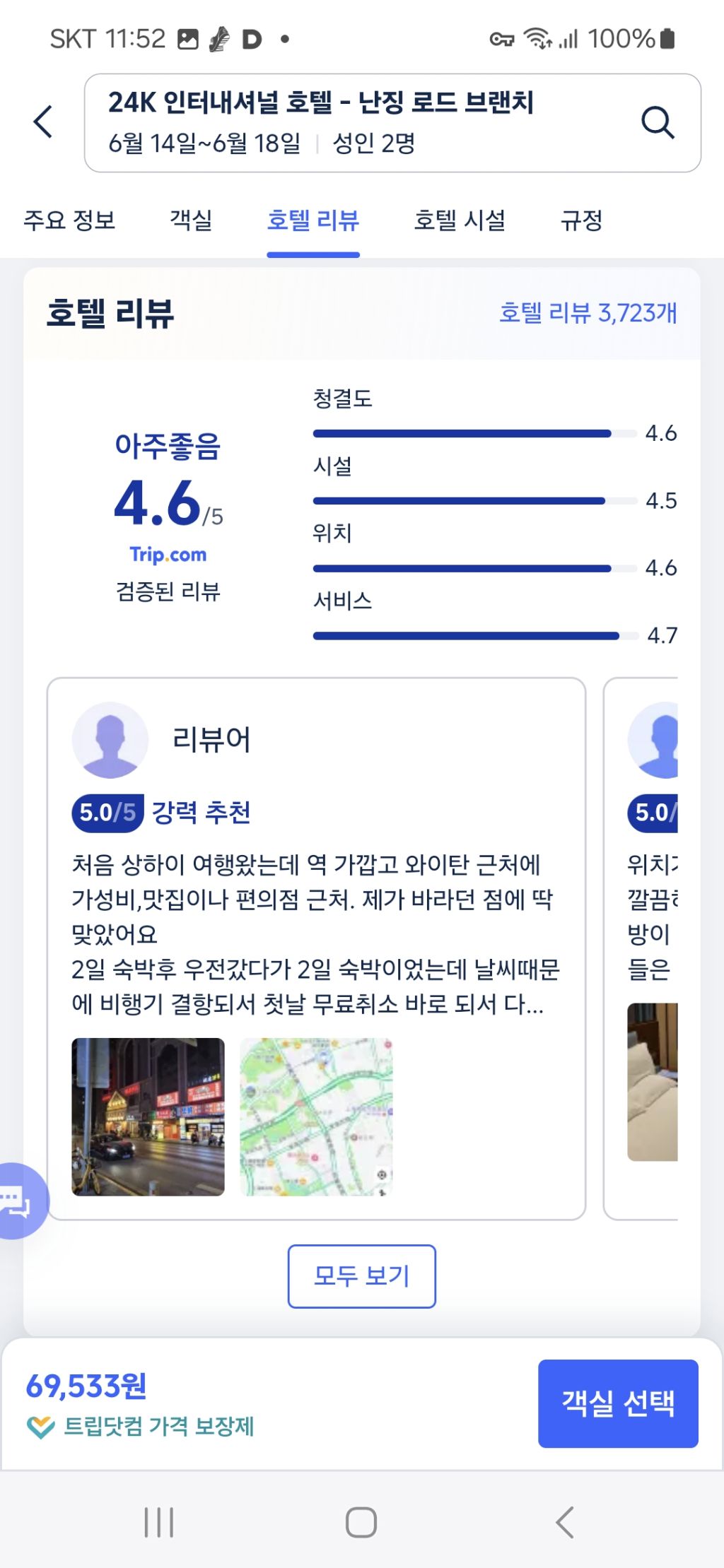View the map image in the review
Viewport: 724px width, 1568px height.
(x=316, y=1116)
